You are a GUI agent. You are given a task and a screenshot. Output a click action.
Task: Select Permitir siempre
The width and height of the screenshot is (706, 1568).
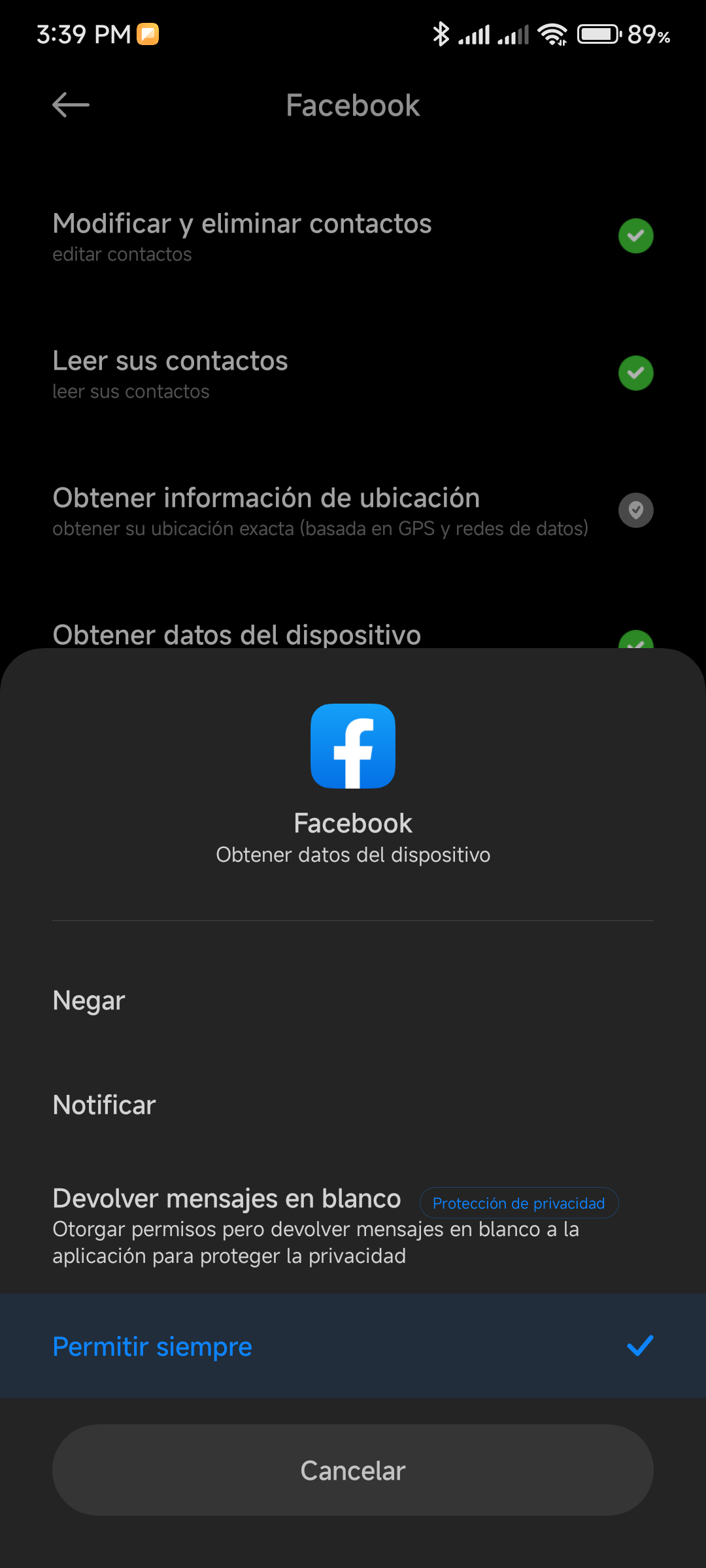click(x=353, y=1346)
